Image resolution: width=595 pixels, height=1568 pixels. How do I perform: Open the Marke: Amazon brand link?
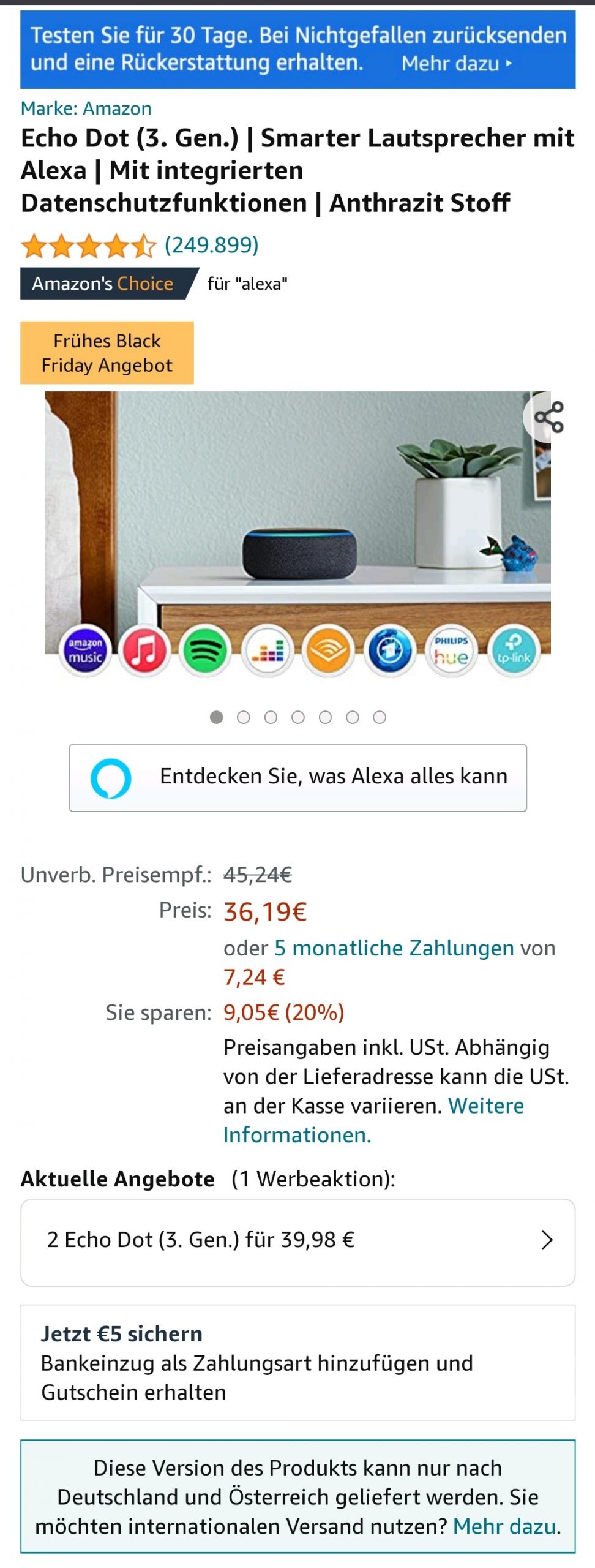pyautogui.click(x=86, y=108)
